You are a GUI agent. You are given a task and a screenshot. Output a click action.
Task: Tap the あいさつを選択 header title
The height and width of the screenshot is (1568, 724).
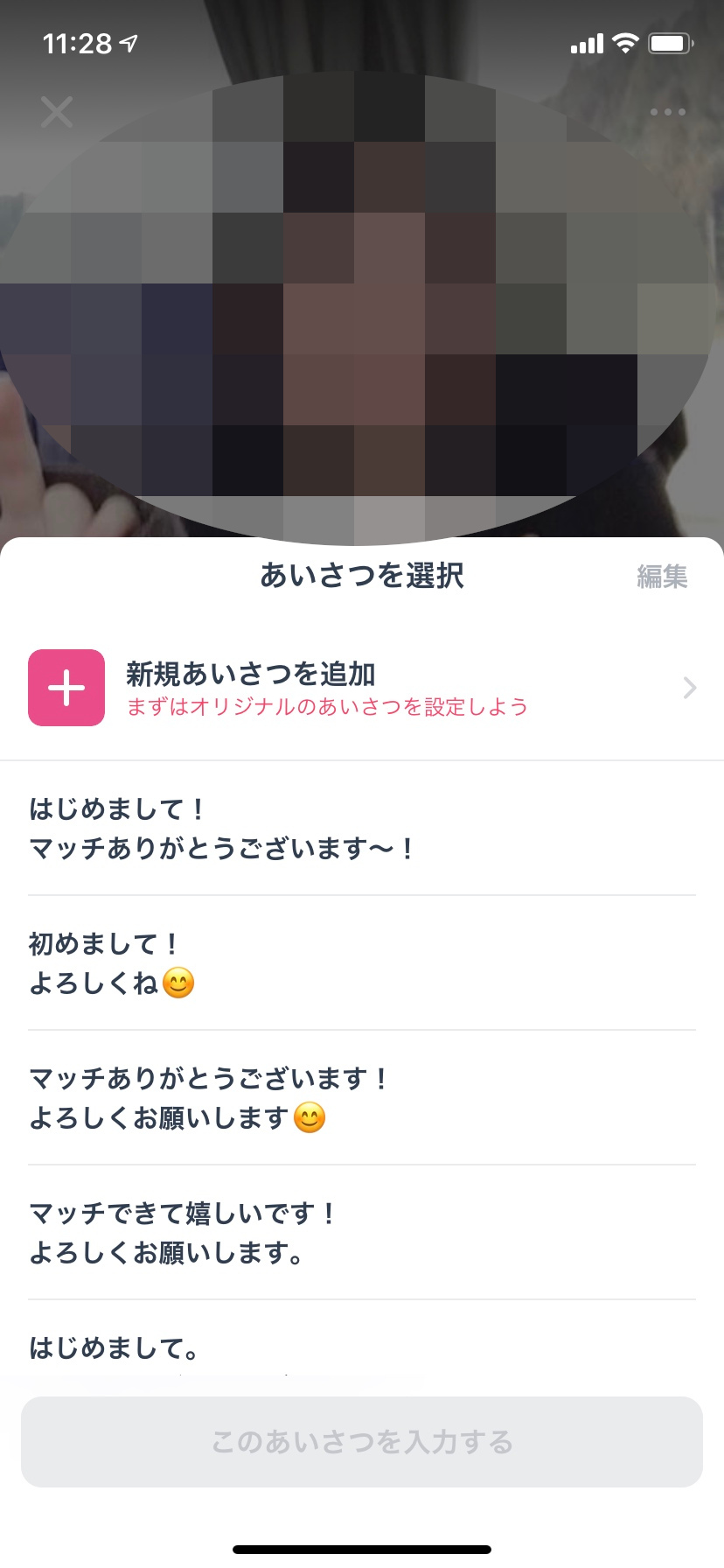pyautogui.click(x=362, y=575)
